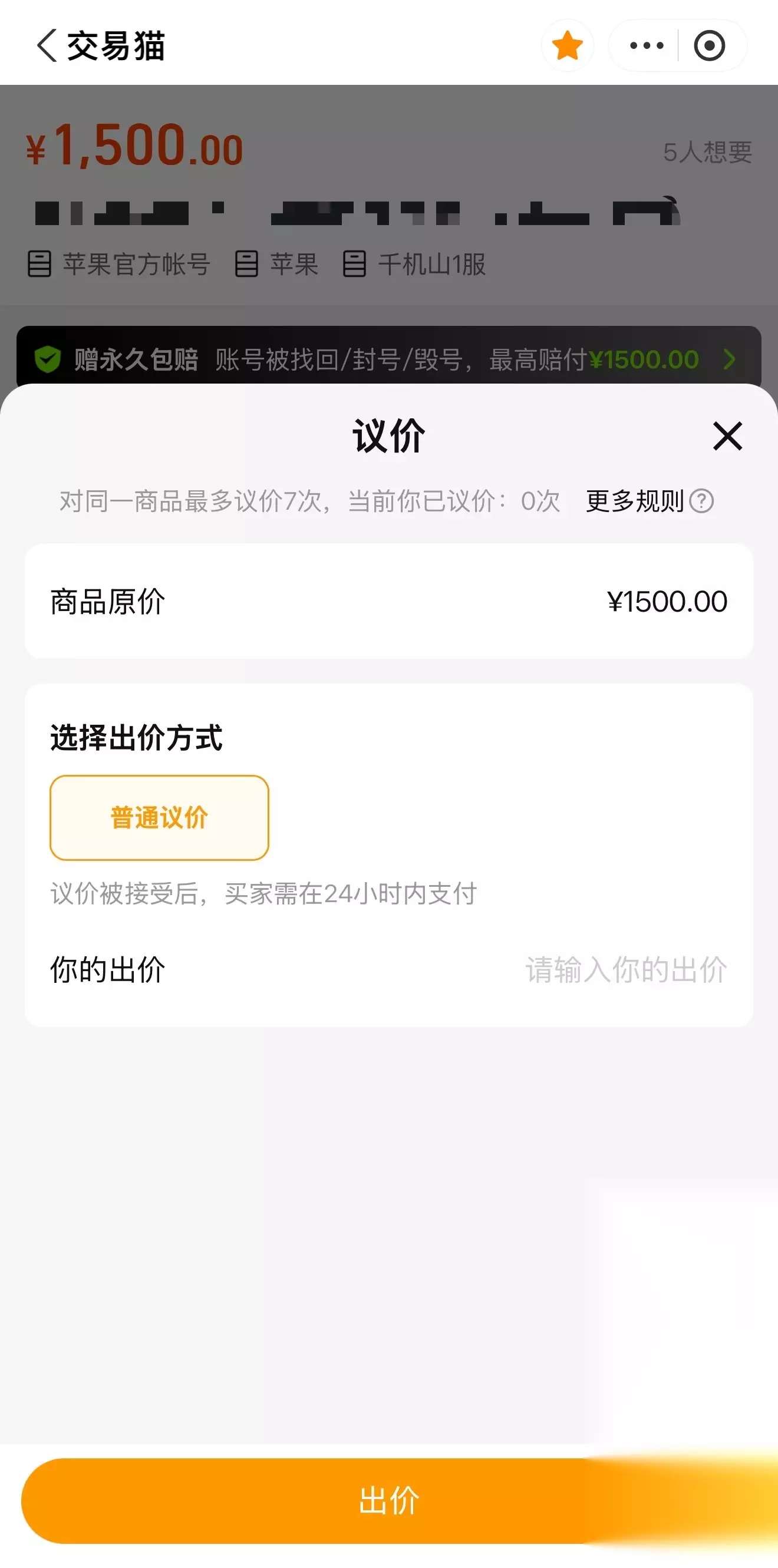The height and width of the screenshot is (1568, 778).
Task: Close the mini program via the circle icon
Action: click(x=709, y=45)
